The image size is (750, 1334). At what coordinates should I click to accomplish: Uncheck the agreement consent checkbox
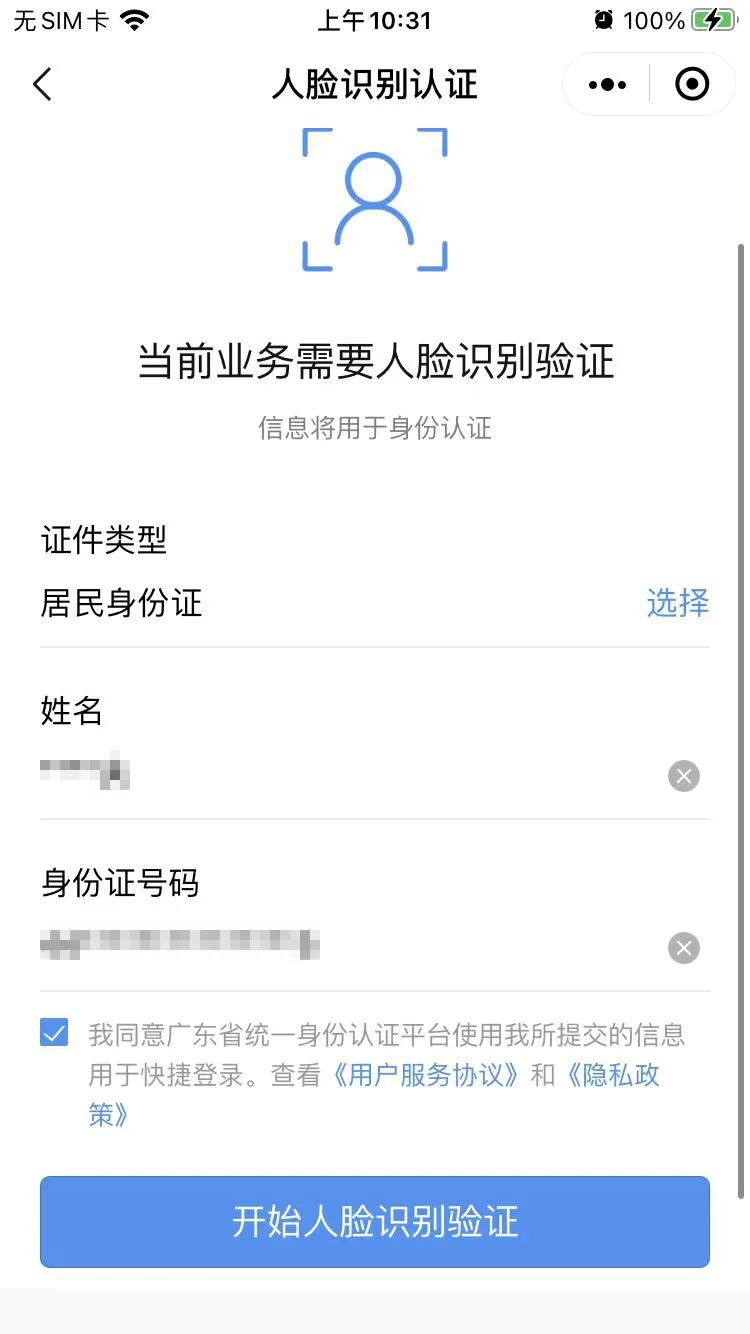click(55, 1033)
